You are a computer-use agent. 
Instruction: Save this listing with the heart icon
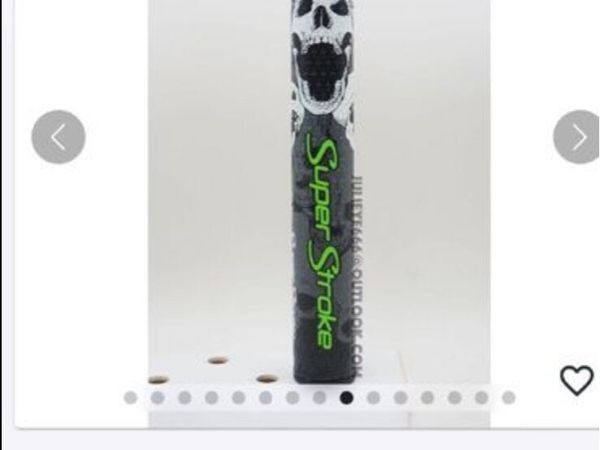576,380
